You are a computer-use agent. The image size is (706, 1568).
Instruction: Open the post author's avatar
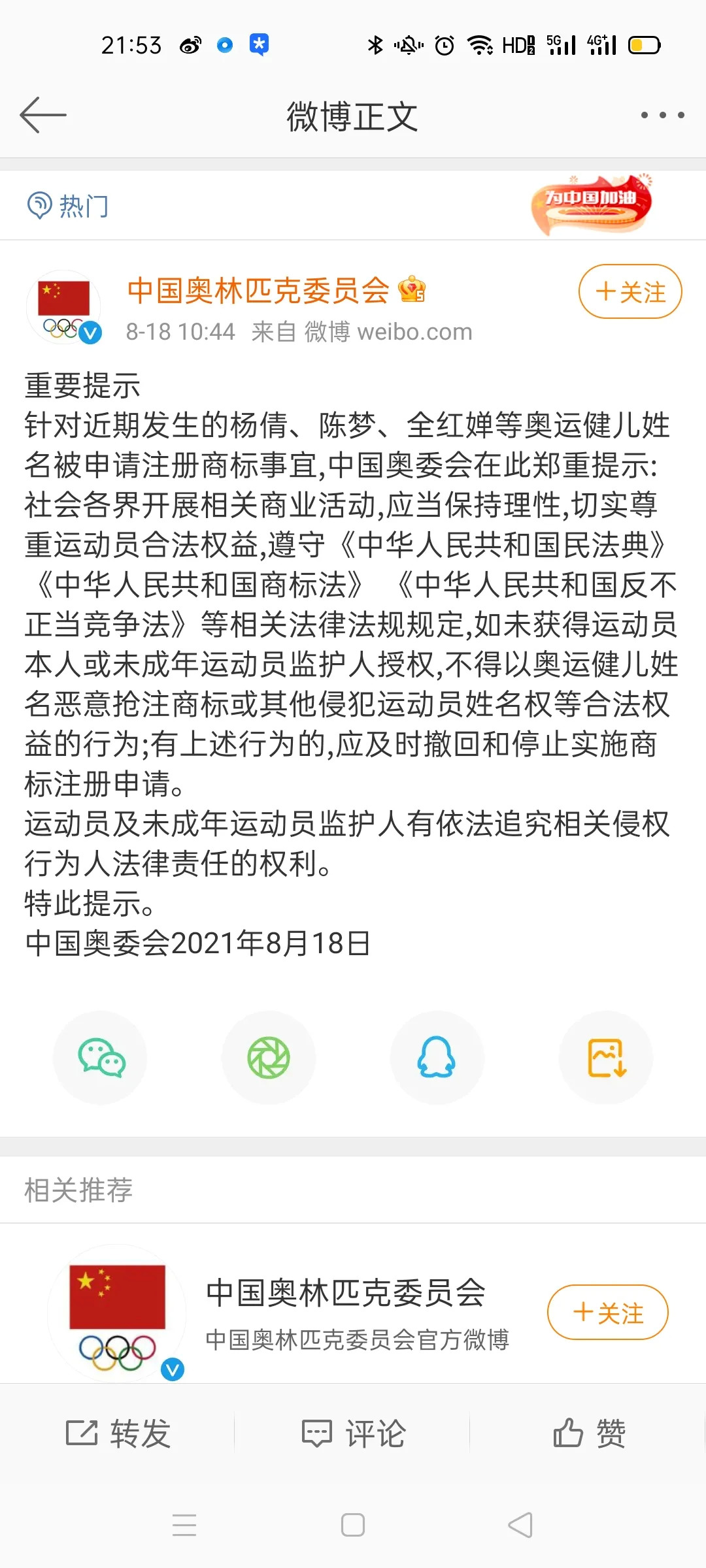coord(64,307)
